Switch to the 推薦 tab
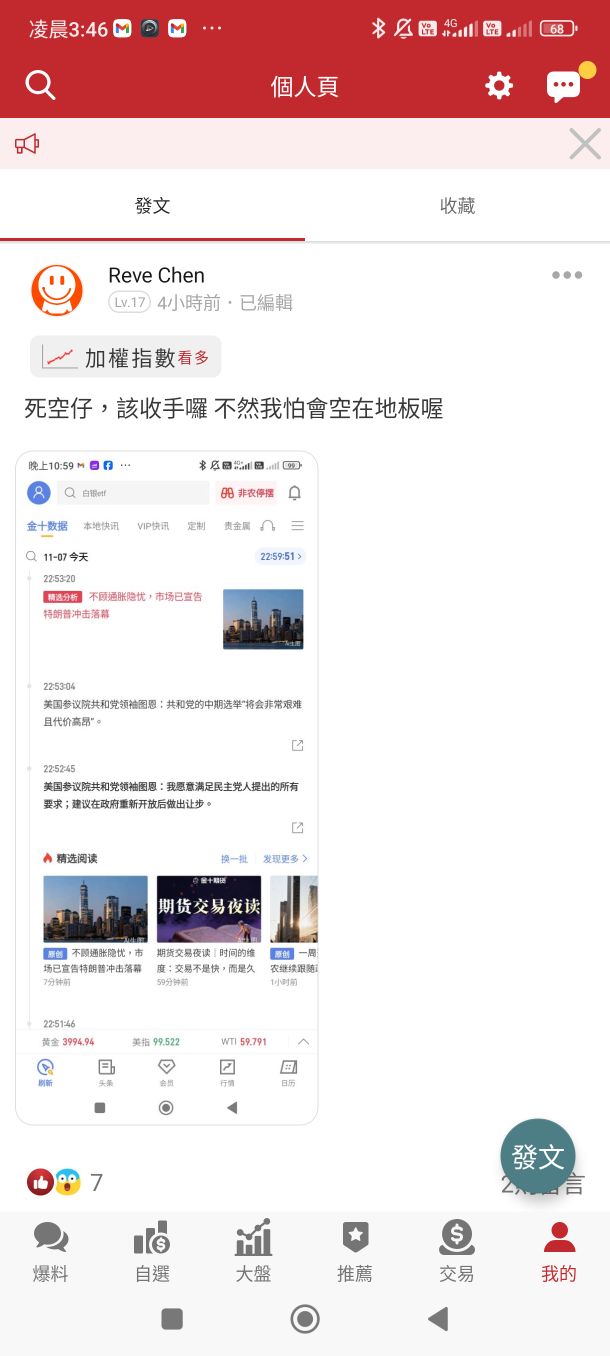Viewport: 610px width, 1356px height. [x=355, y=1250]
